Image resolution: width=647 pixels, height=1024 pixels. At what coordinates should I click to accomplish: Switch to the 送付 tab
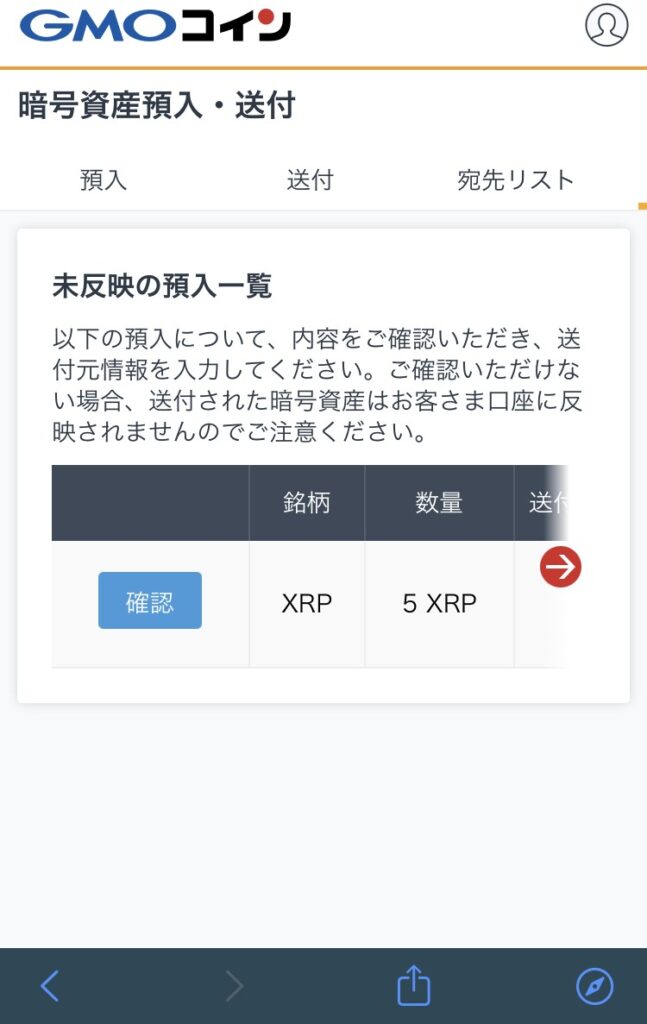(x=310, y=180)
